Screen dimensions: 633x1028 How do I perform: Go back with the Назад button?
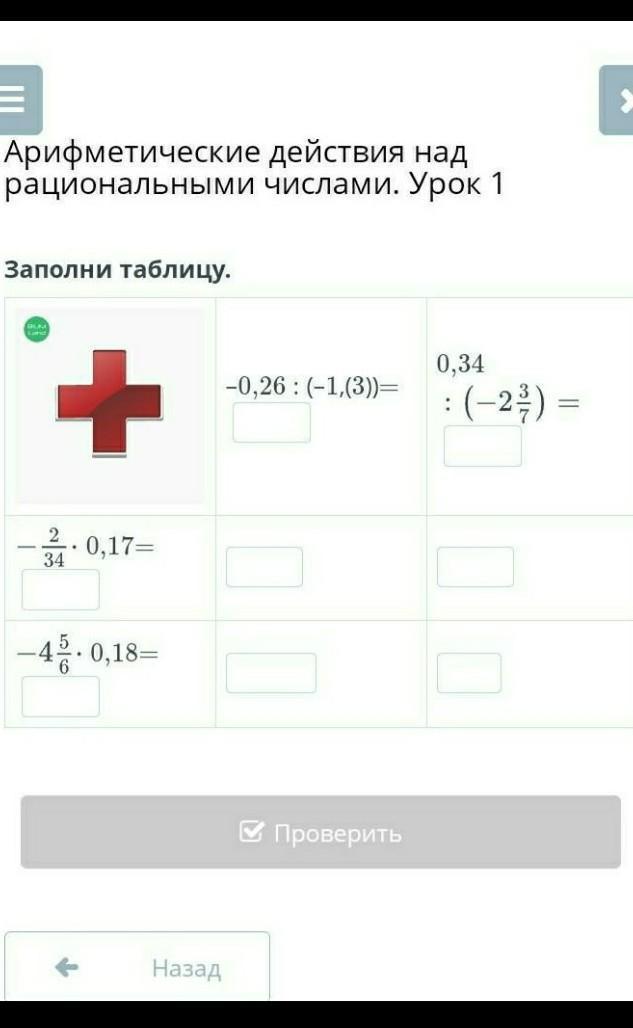pos(137,967)
